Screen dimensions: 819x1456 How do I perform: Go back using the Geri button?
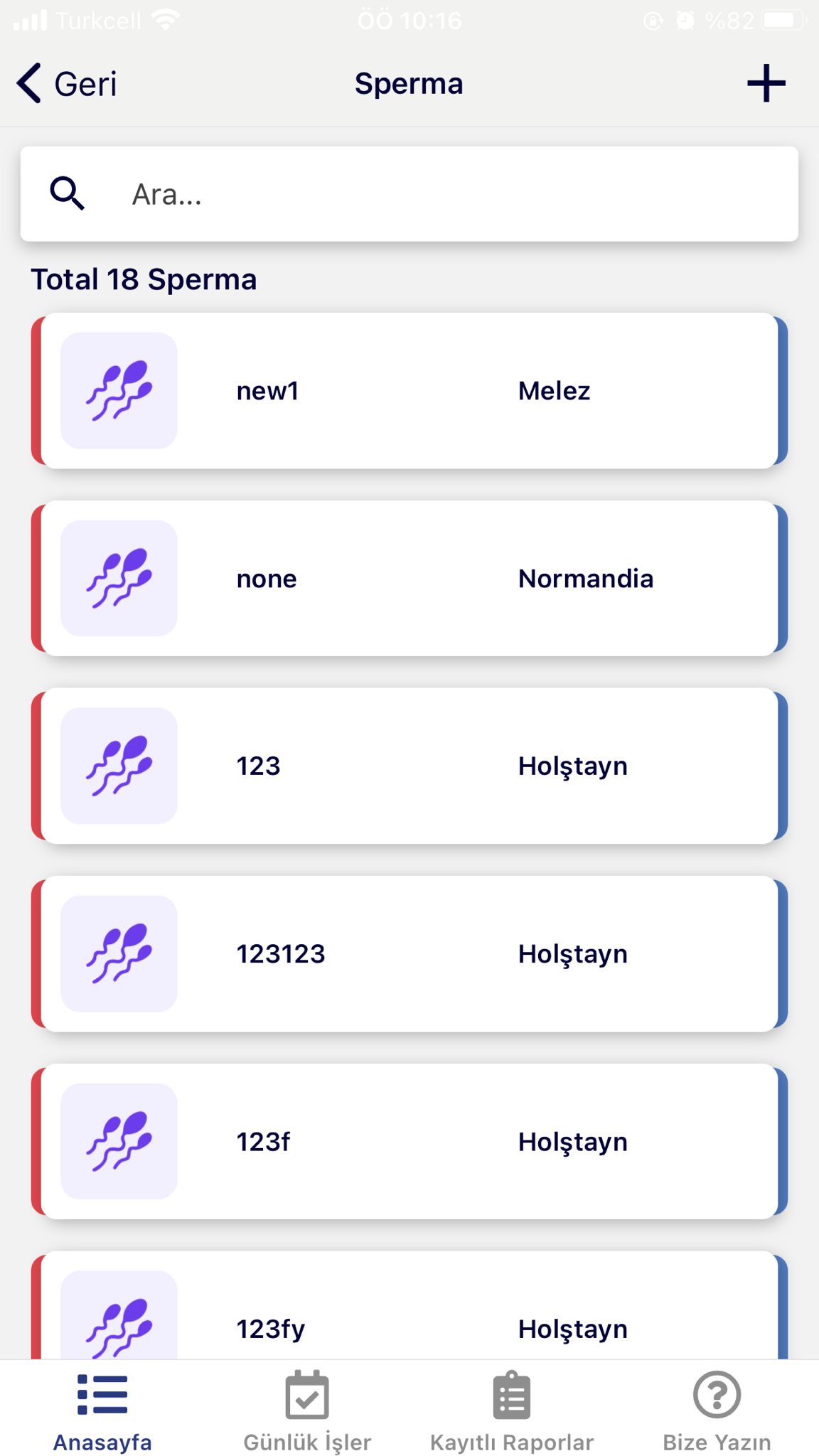(68, 84)
